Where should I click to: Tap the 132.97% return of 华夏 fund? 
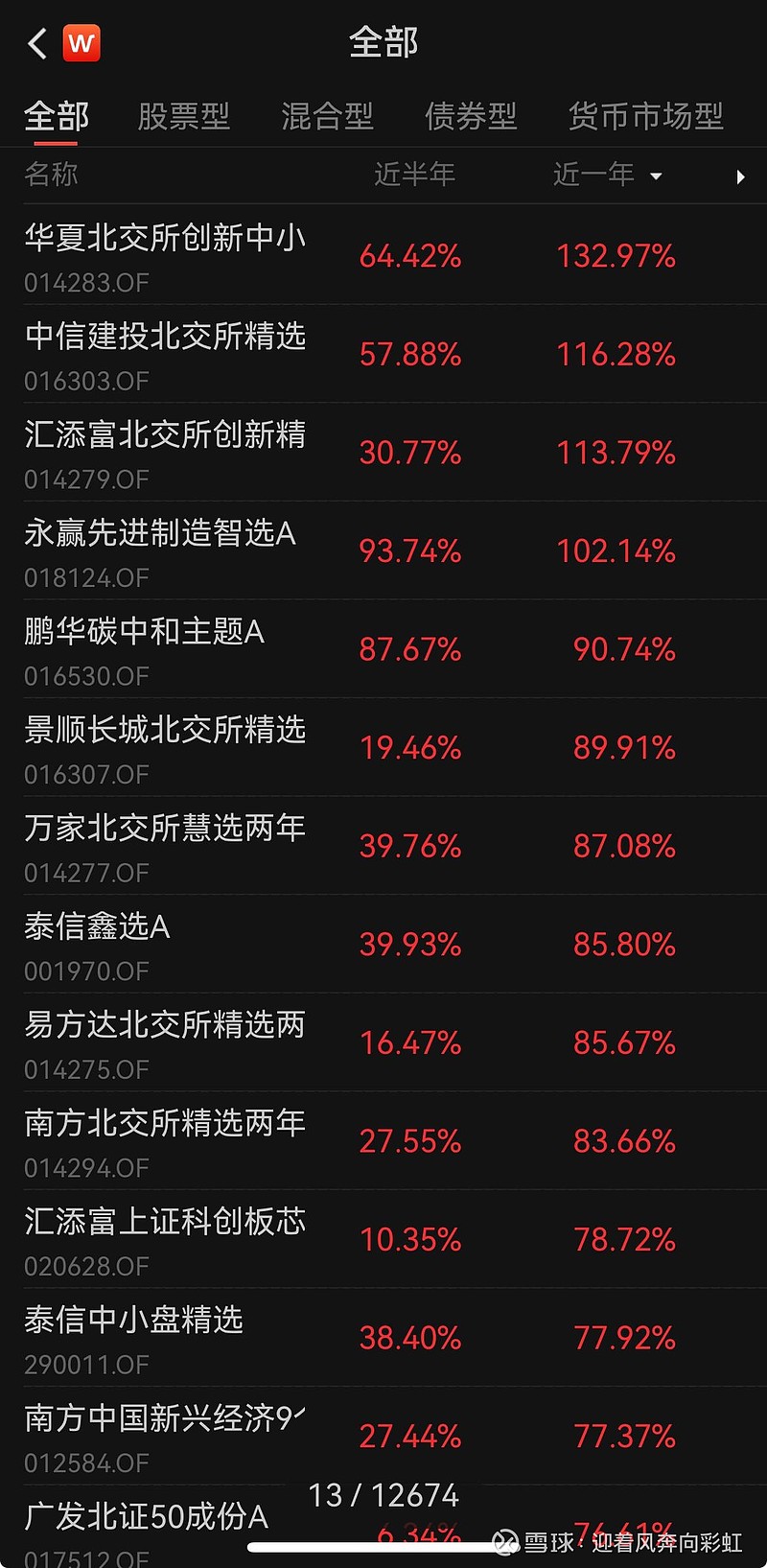[x=616, y=256]
